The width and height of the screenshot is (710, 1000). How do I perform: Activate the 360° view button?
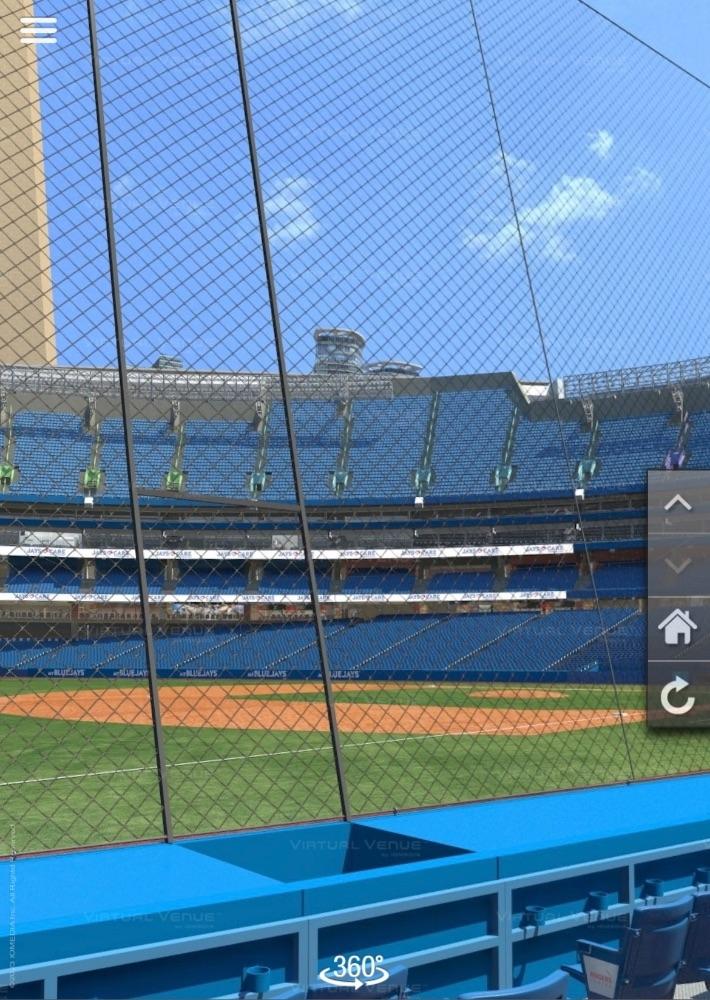point(354,970)
